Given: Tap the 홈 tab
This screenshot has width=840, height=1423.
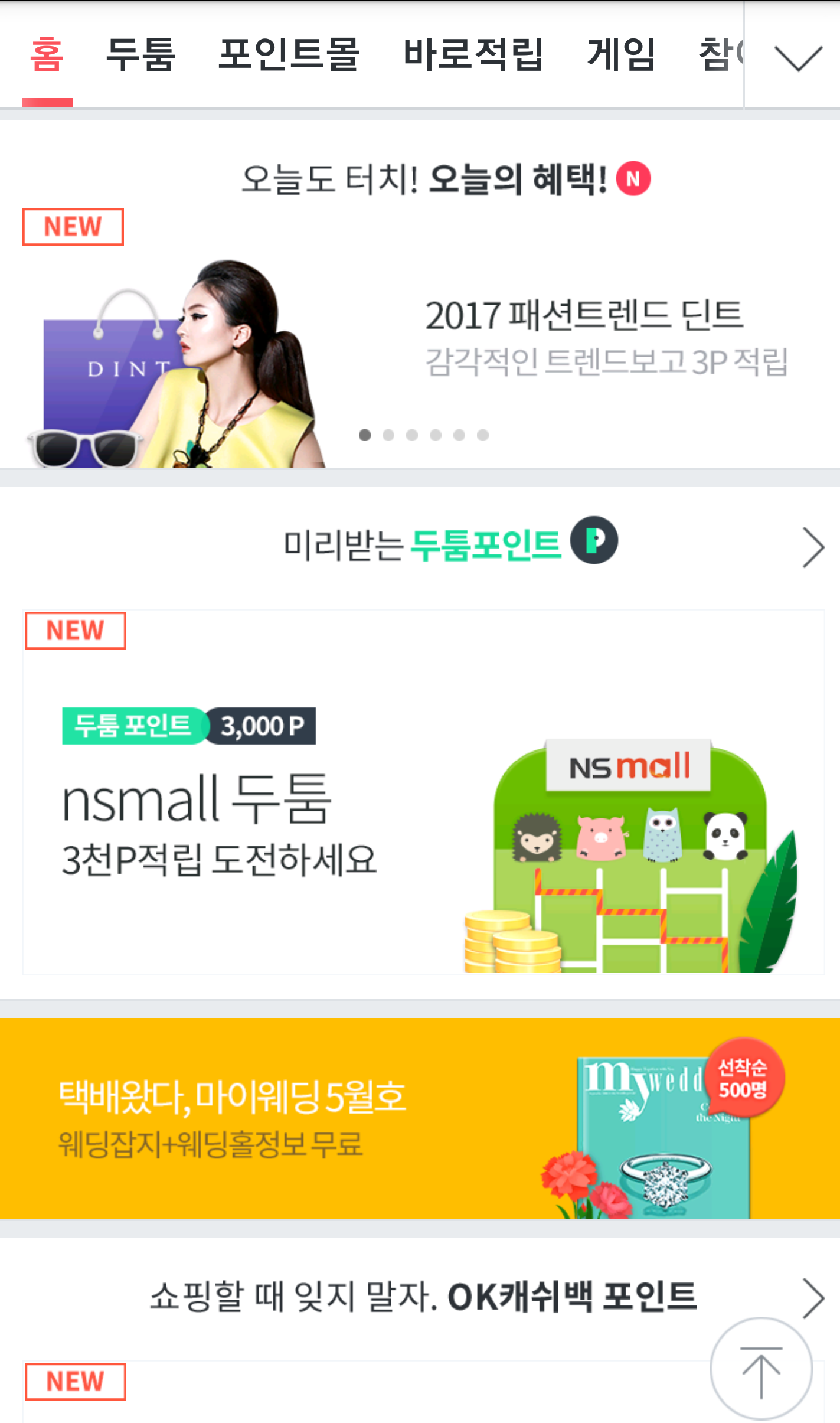Looking at the screenshot, I should click(47, 54).
